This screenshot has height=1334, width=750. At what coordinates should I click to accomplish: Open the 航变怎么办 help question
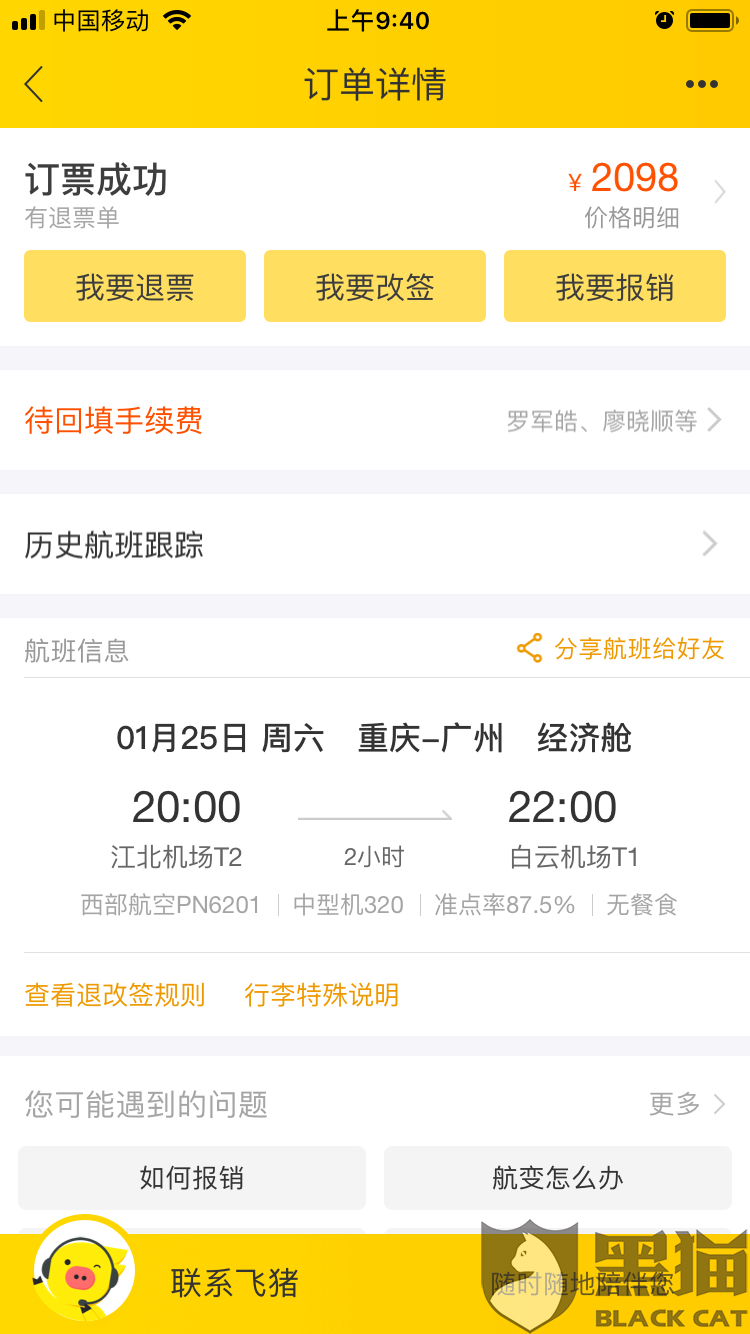(x=558, y=1178)
